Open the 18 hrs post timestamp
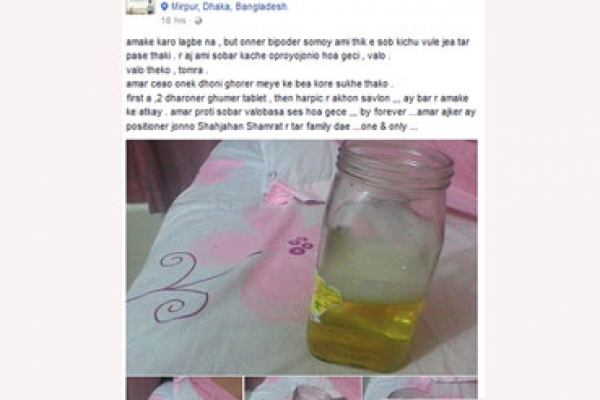The width and height of the screenshot is (600, 400). click(172, 20)
